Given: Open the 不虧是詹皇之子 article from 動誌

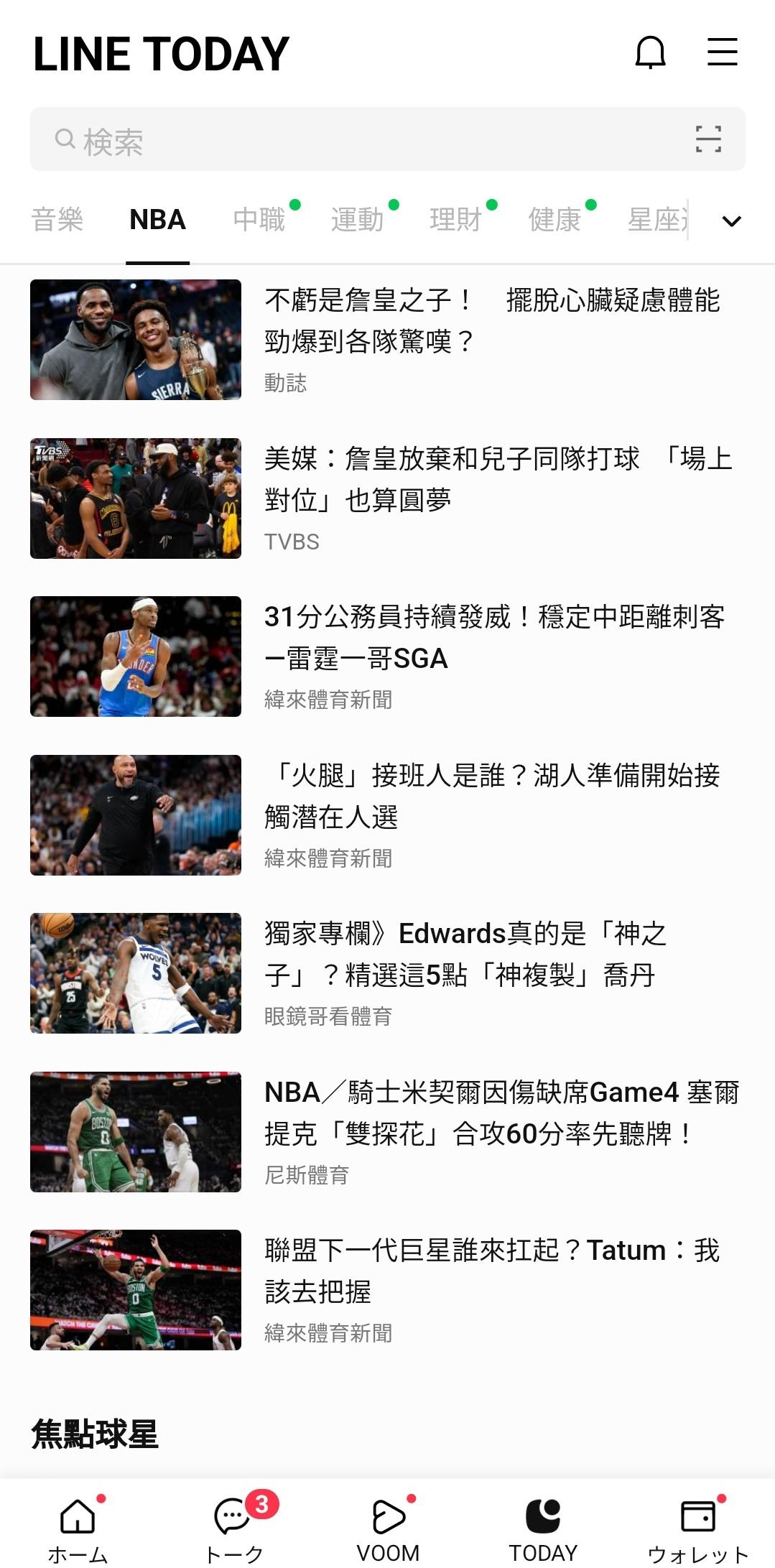Looking at the screenshot, I should pos(388,340).
